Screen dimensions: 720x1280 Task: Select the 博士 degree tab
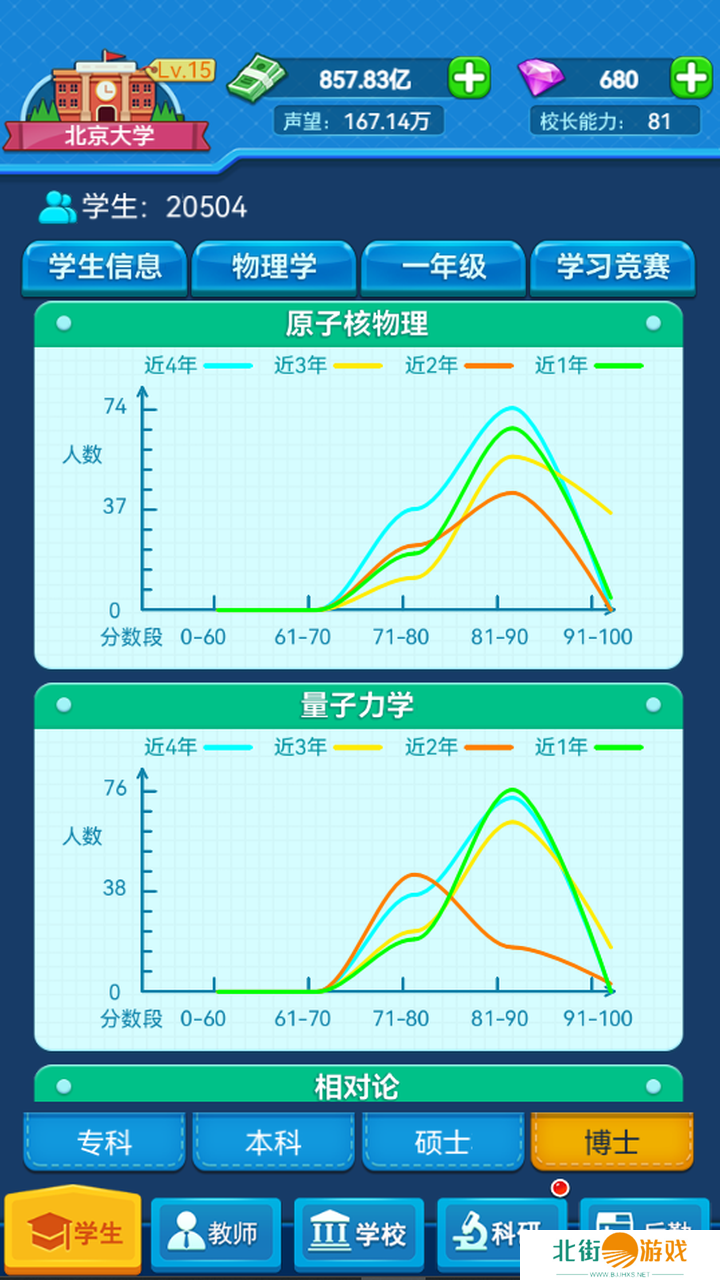click(x=612, y=1142)
